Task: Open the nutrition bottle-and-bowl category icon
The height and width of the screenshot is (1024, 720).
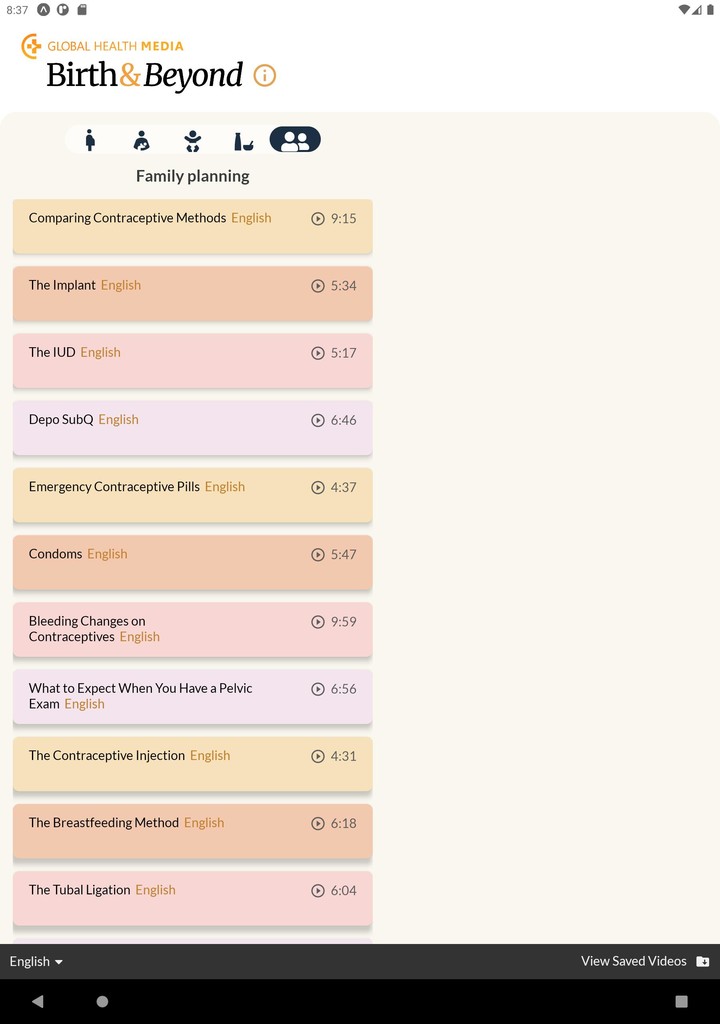Action: click(243, 139)
